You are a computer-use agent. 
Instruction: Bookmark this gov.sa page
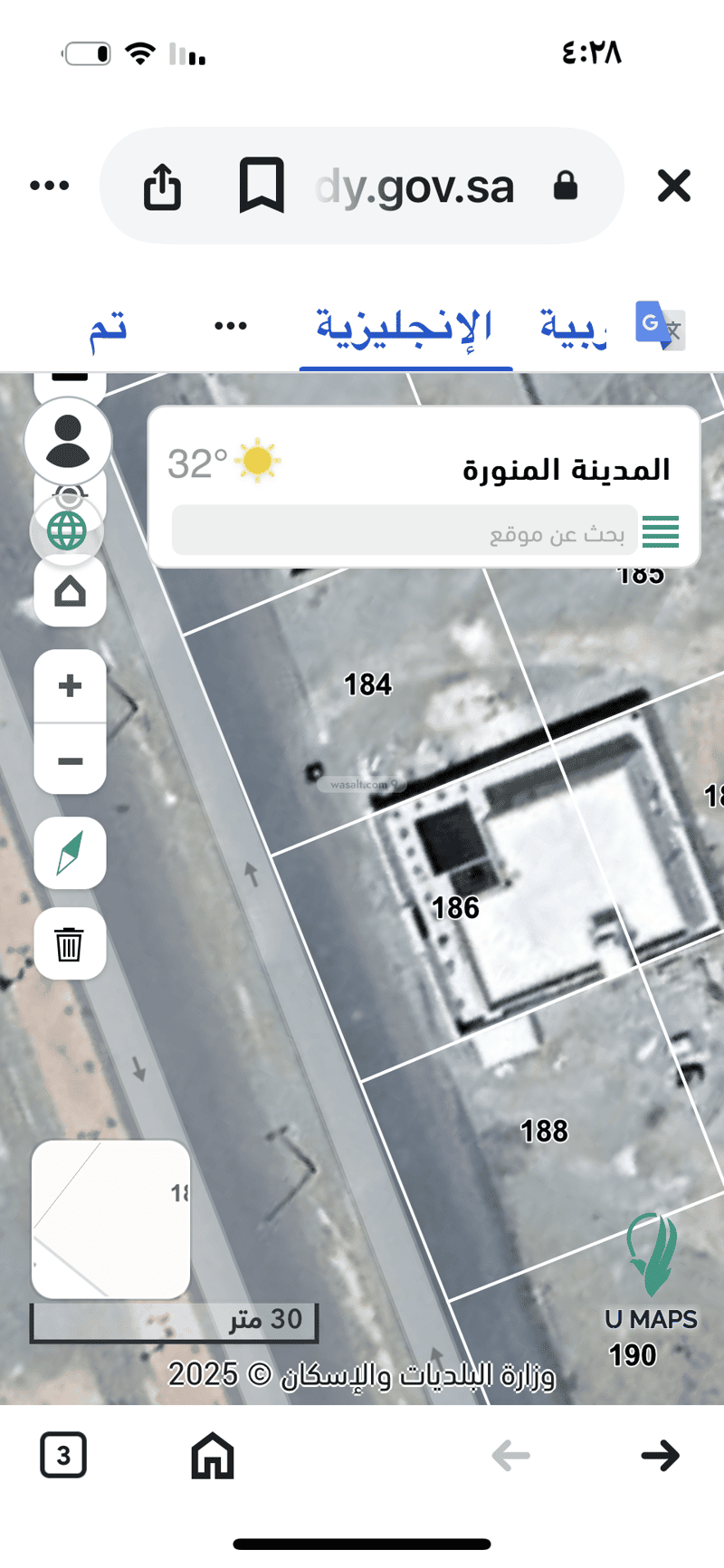click(262, 186)
